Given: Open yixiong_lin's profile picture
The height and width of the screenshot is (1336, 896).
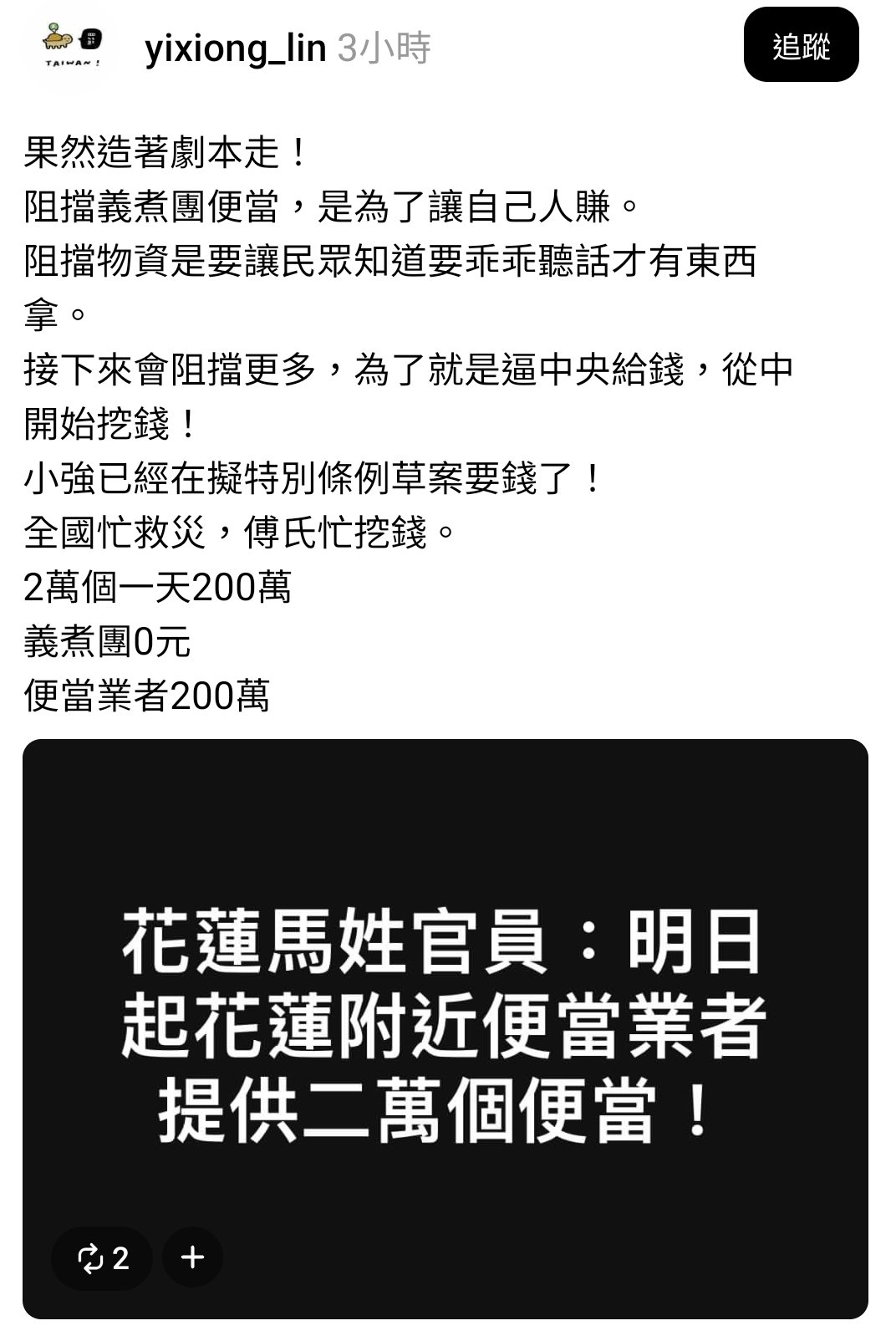Looking at the screenshot, I should point(73,46).
